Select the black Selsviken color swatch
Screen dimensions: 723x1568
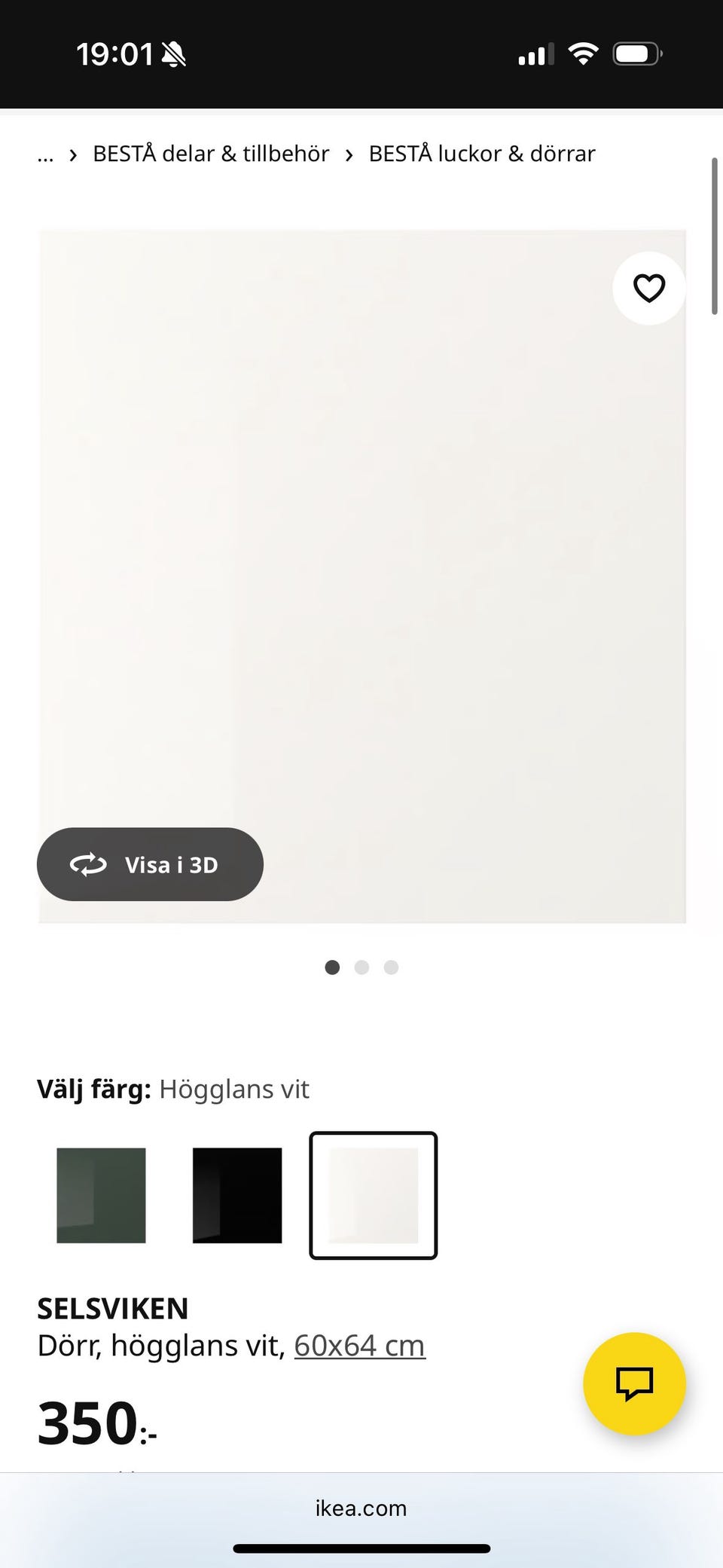tap(236, 1196)
